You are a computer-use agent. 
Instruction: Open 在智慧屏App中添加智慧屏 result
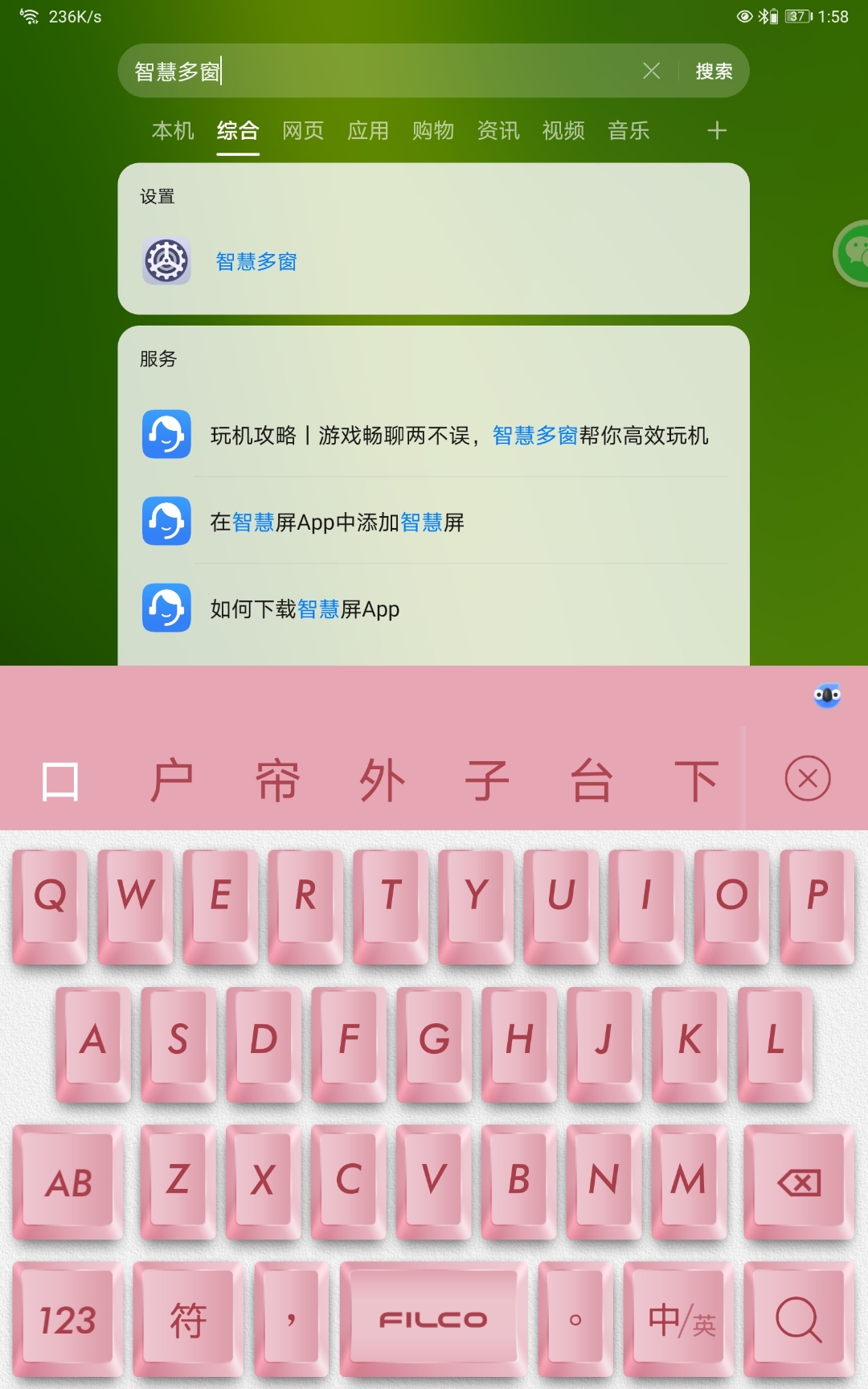tap(337, 522)
